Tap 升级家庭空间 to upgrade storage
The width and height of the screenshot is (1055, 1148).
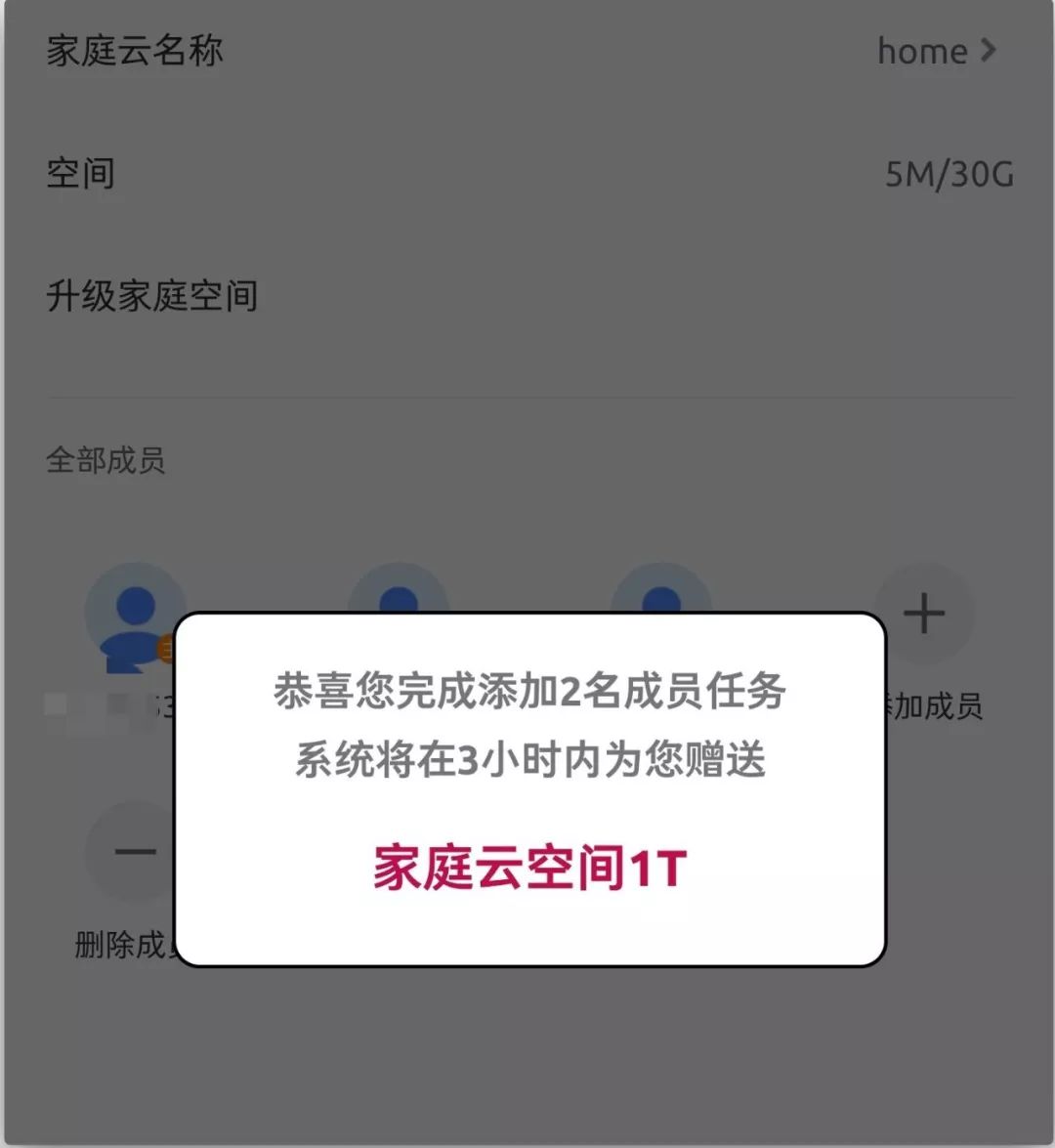152,296
